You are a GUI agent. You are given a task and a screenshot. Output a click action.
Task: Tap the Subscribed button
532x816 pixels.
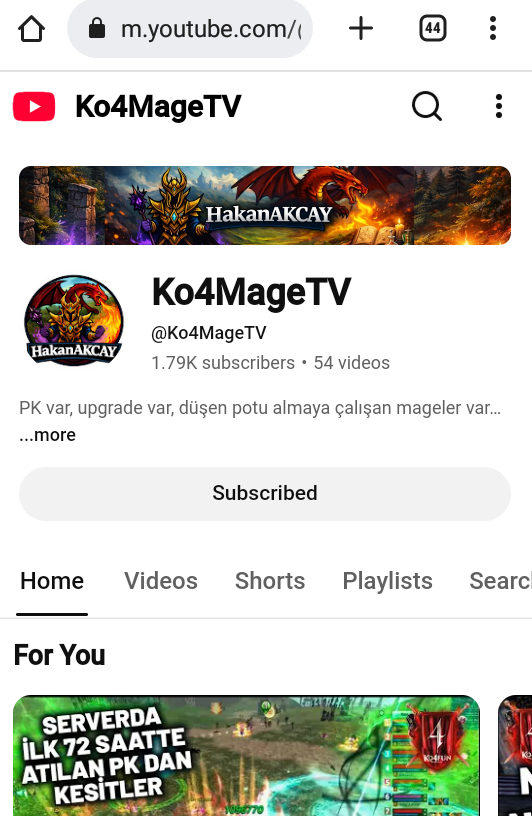265,493
